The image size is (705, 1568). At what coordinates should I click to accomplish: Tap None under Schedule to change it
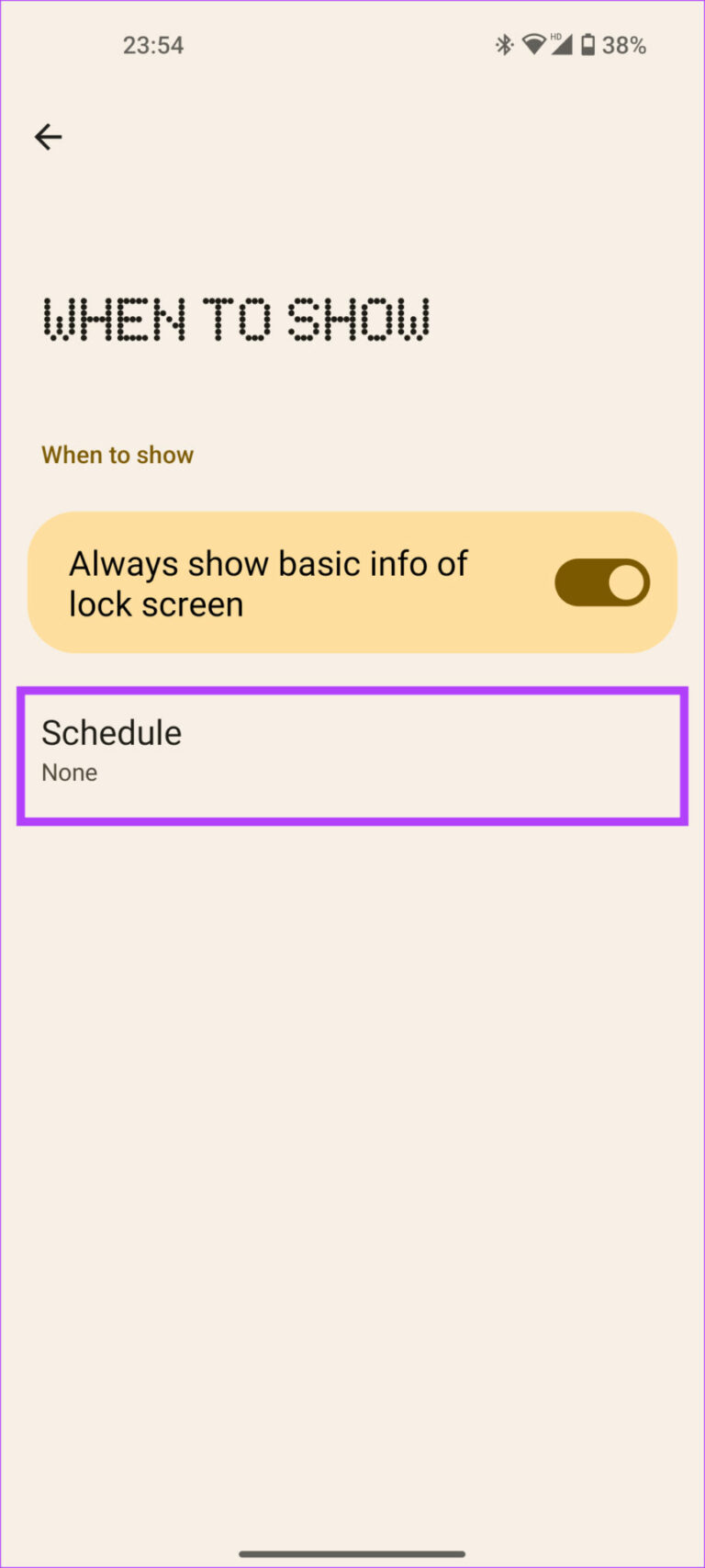(70, 773)
